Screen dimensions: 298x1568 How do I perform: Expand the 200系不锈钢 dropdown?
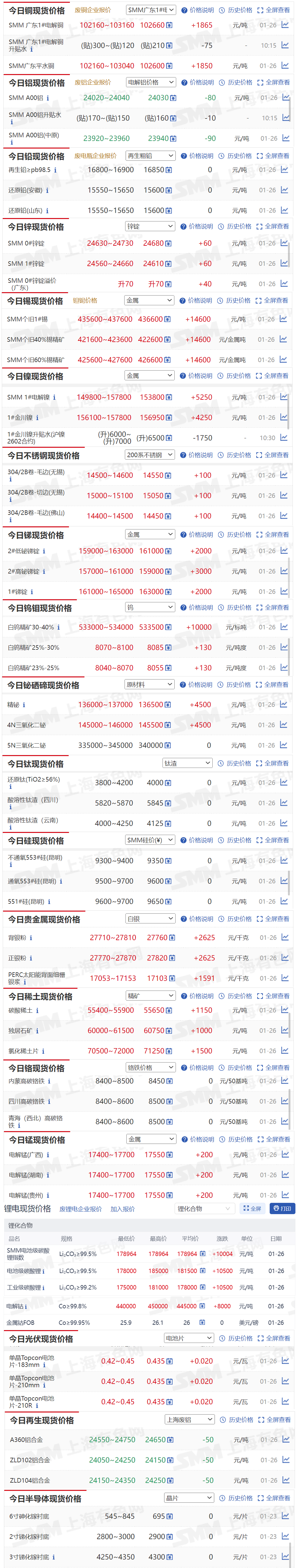[150, 455]
